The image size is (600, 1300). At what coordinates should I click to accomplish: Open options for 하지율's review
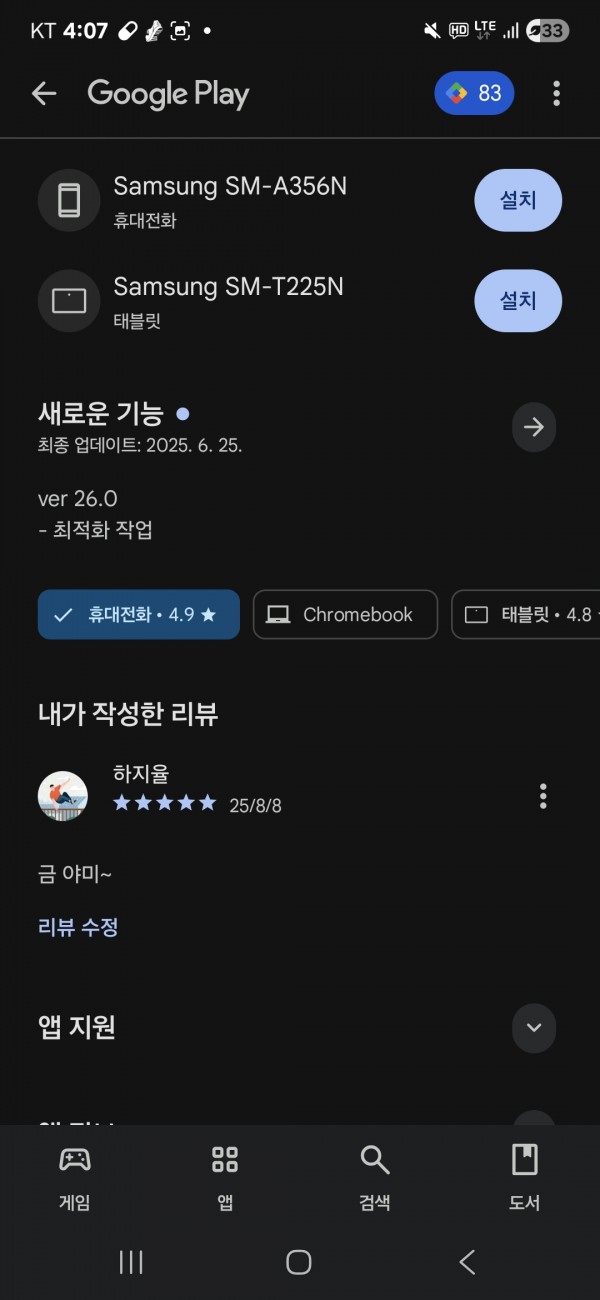point(543,796)
